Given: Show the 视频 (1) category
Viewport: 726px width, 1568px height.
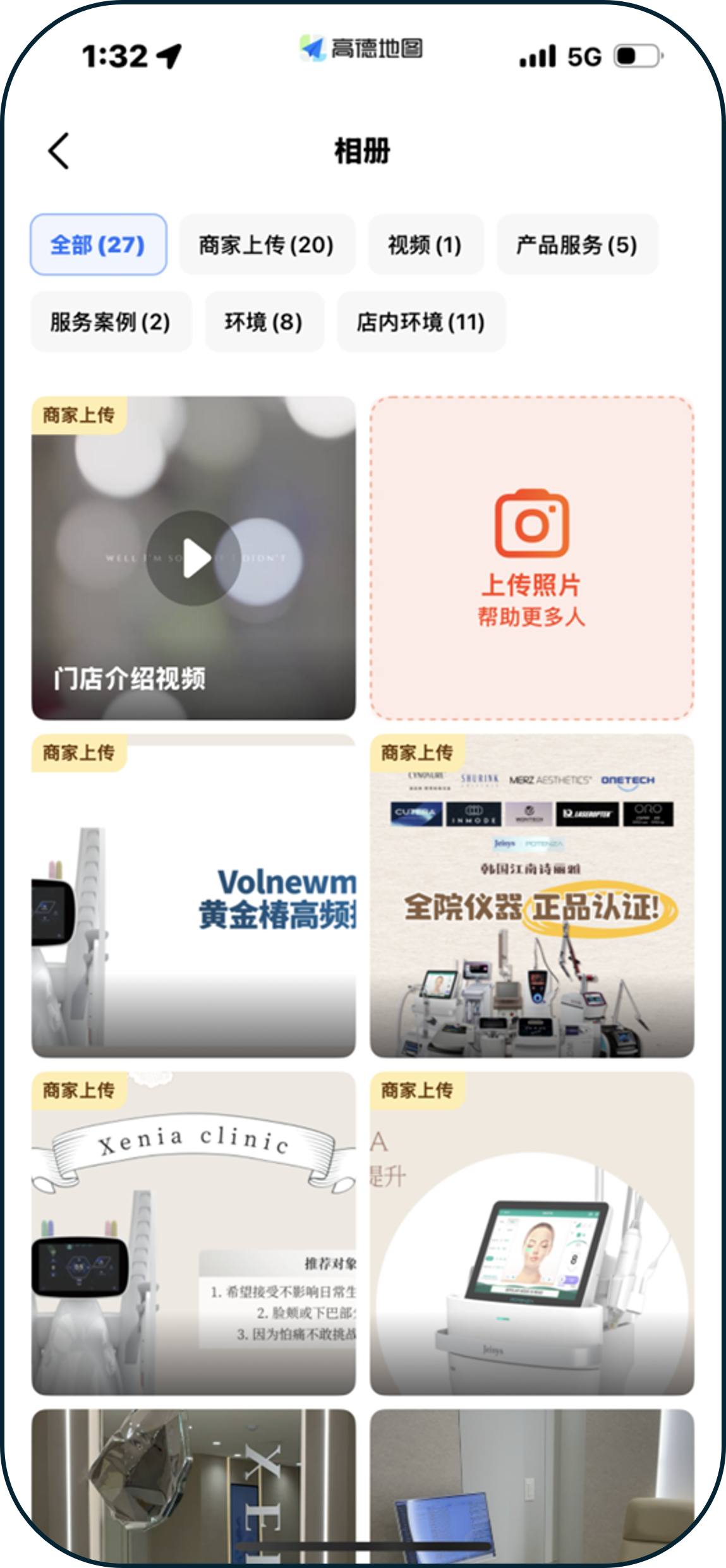Looking at the screenshot, I should pyautogui.click(x=425, y=244).
